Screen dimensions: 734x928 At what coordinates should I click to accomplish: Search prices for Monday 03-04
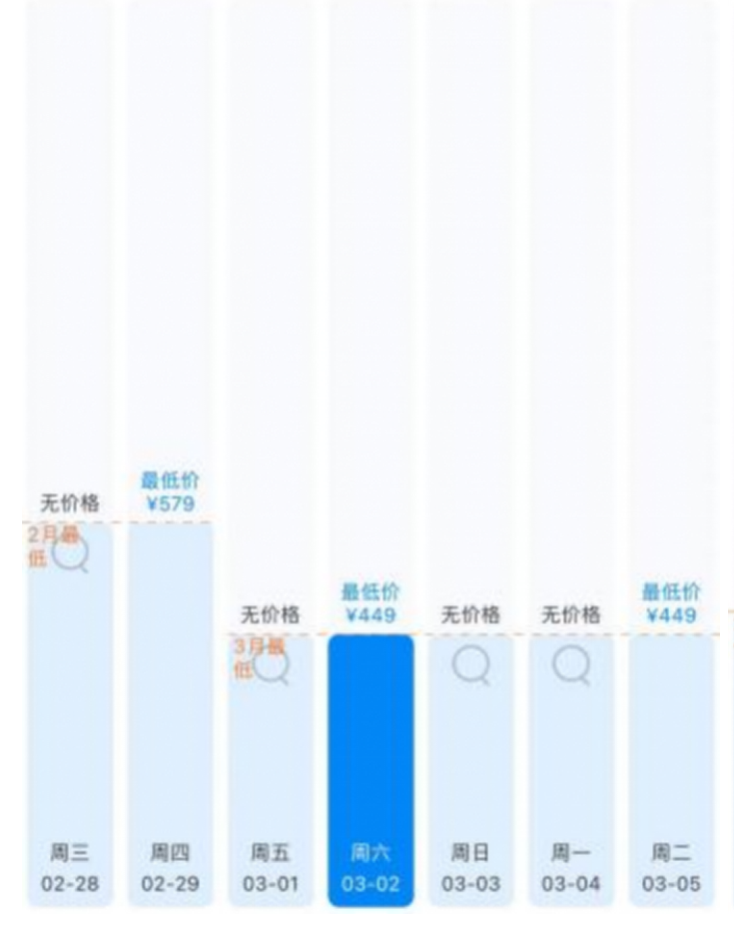click(x=571, y=664)
